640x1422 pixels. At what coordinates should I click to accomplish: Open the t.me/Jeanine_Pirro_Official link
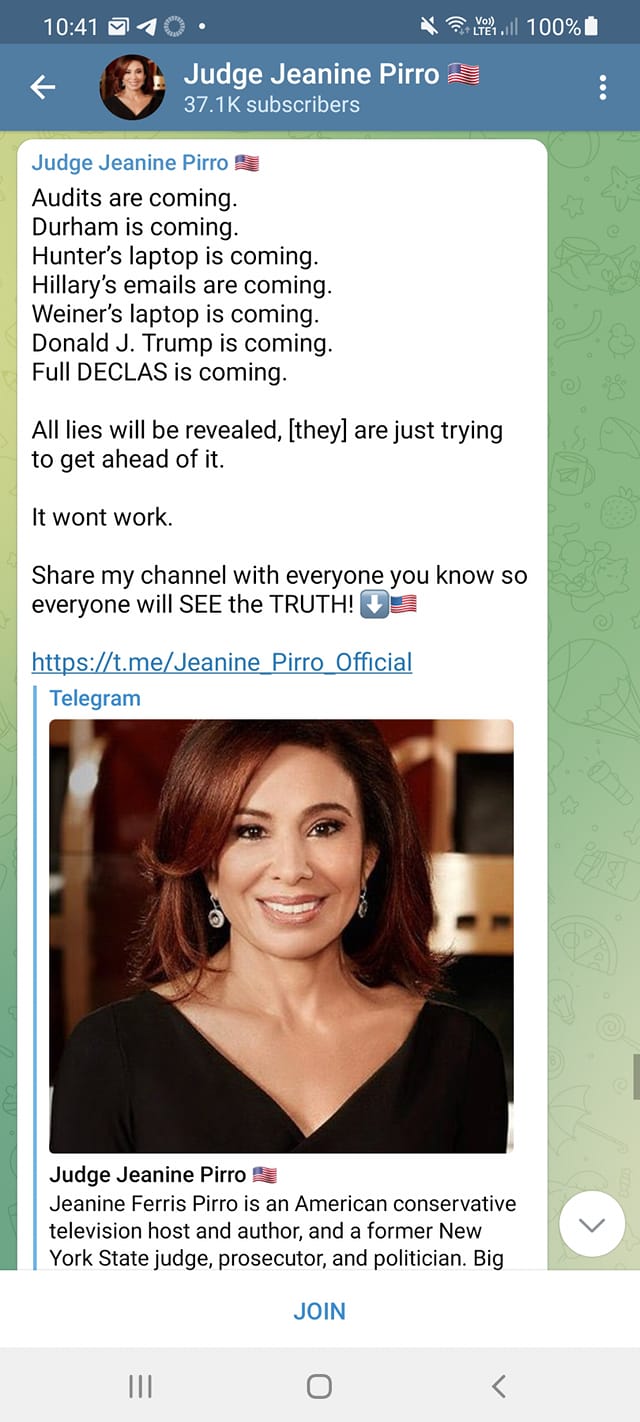tap(221, 662)
